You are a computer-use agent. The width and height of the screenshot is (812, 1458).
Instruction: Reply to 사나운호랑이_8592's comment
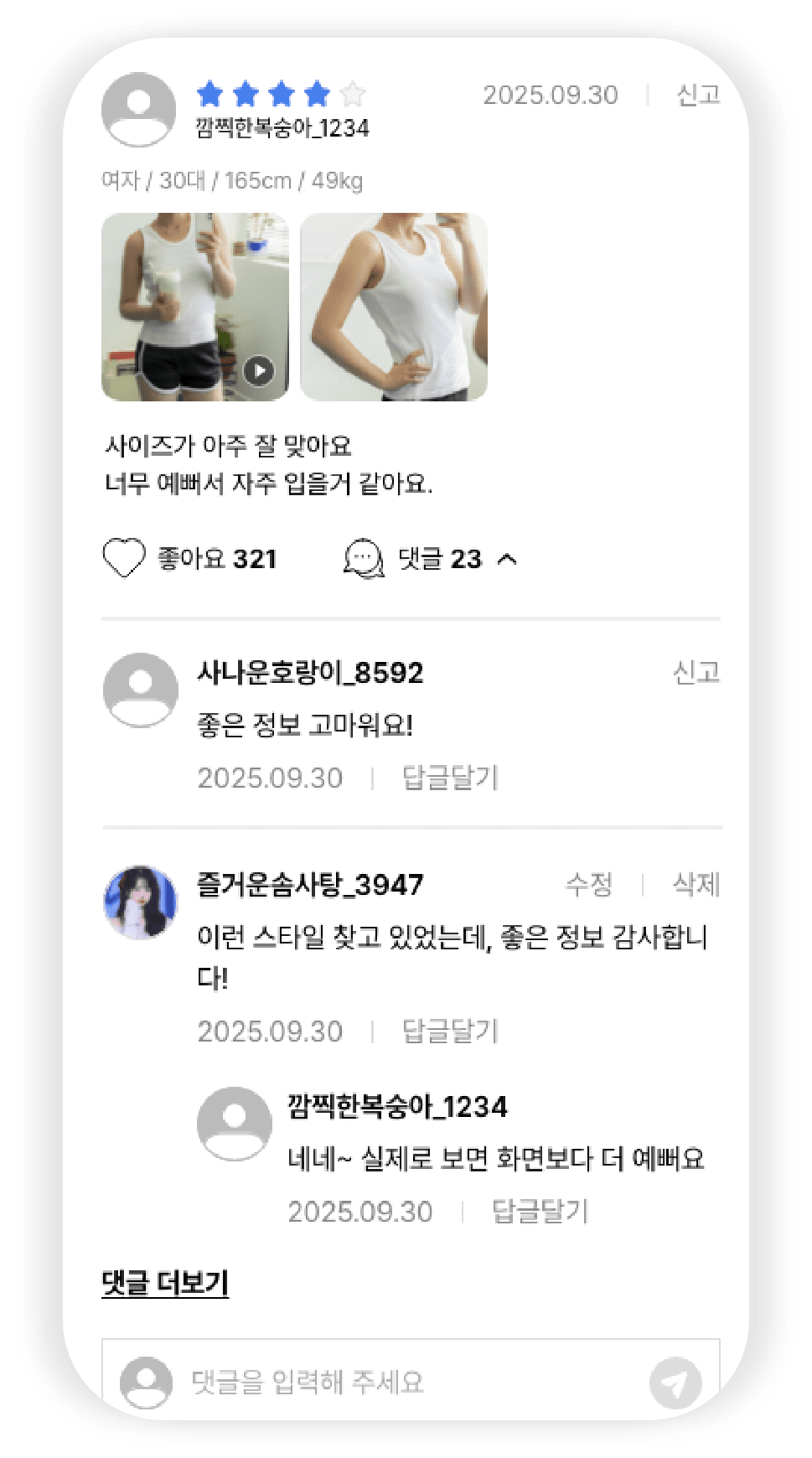coord(450,778)
